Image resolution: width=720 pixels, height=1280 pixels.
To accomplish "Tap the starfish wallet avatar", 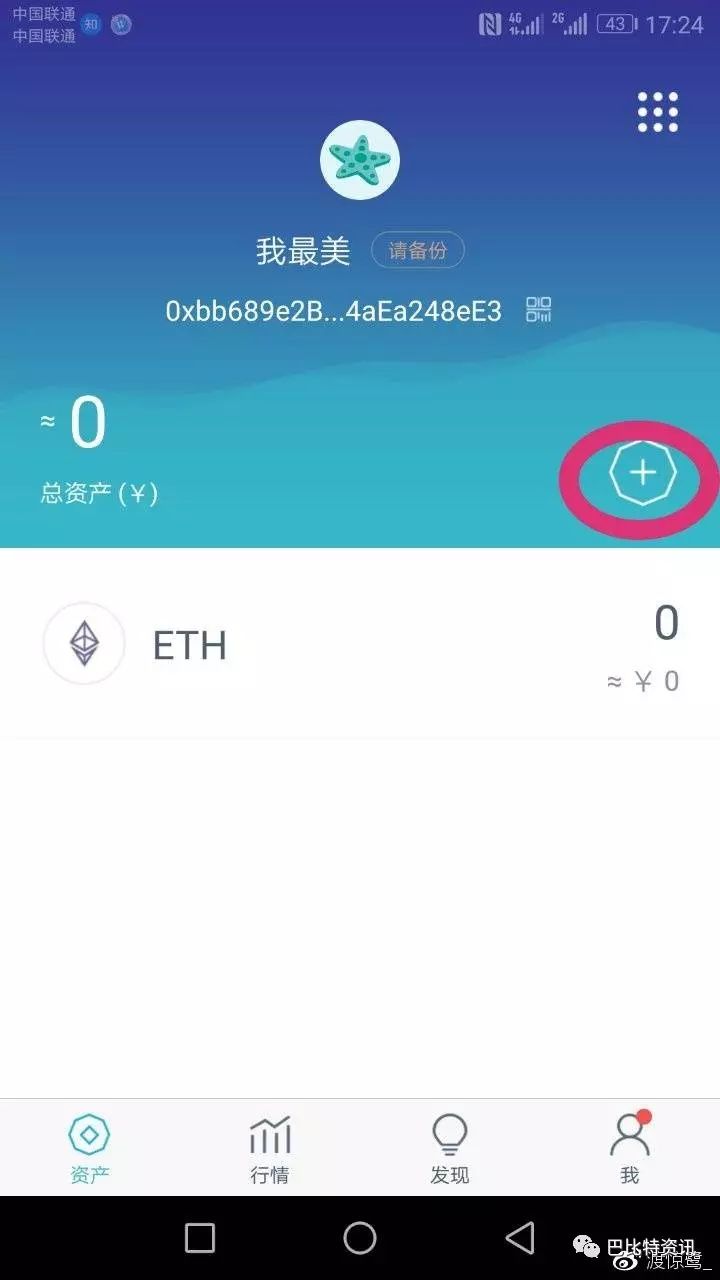I will tap(360, 160).
